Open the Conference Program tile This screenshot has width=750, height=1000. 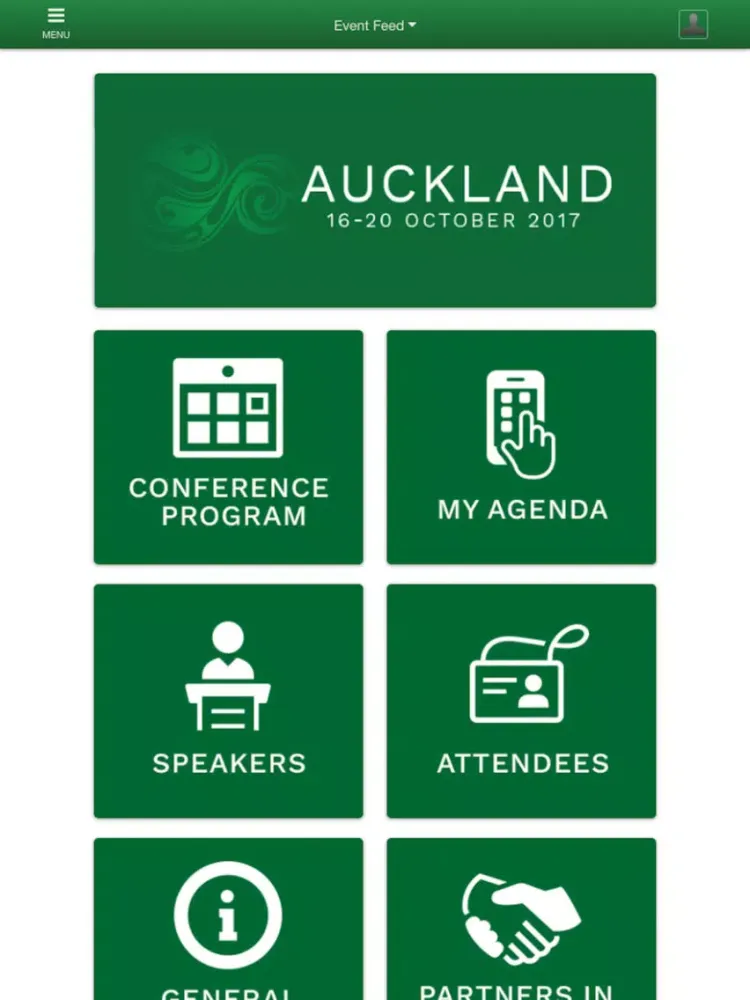point(228,447)
